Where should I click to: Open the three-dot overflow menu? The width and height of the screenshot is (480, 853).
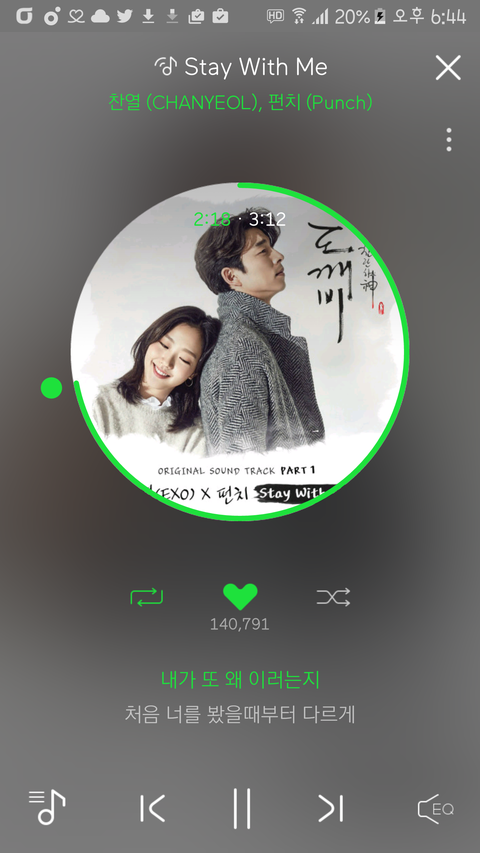[x=448, y=140]
